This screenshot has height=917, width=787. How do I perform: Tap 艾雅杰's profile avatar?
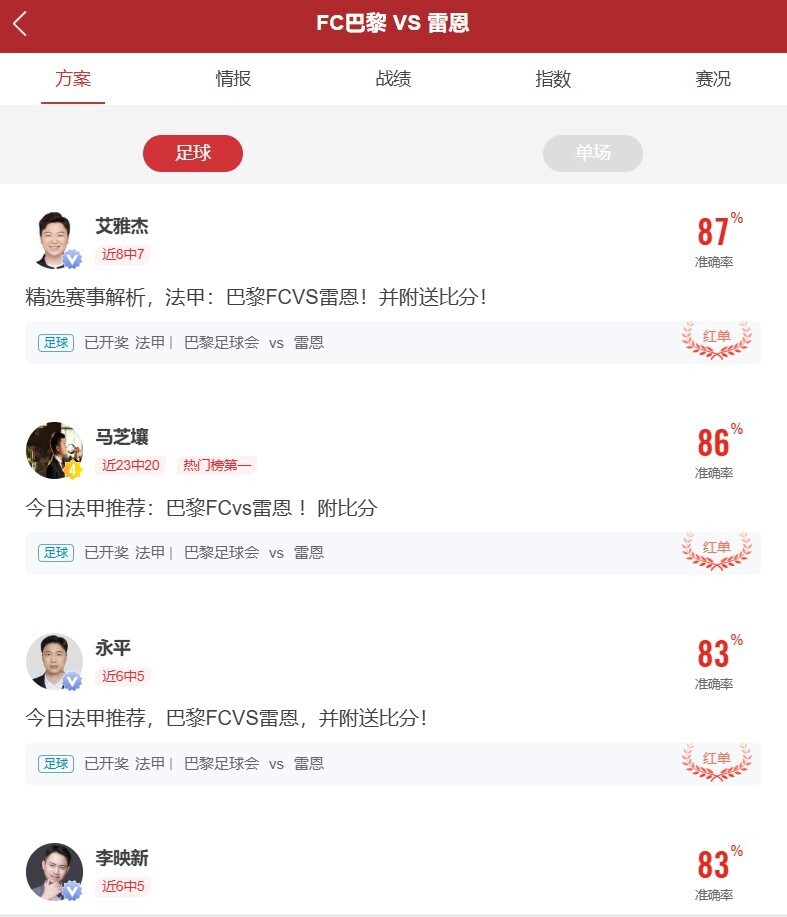54,240
